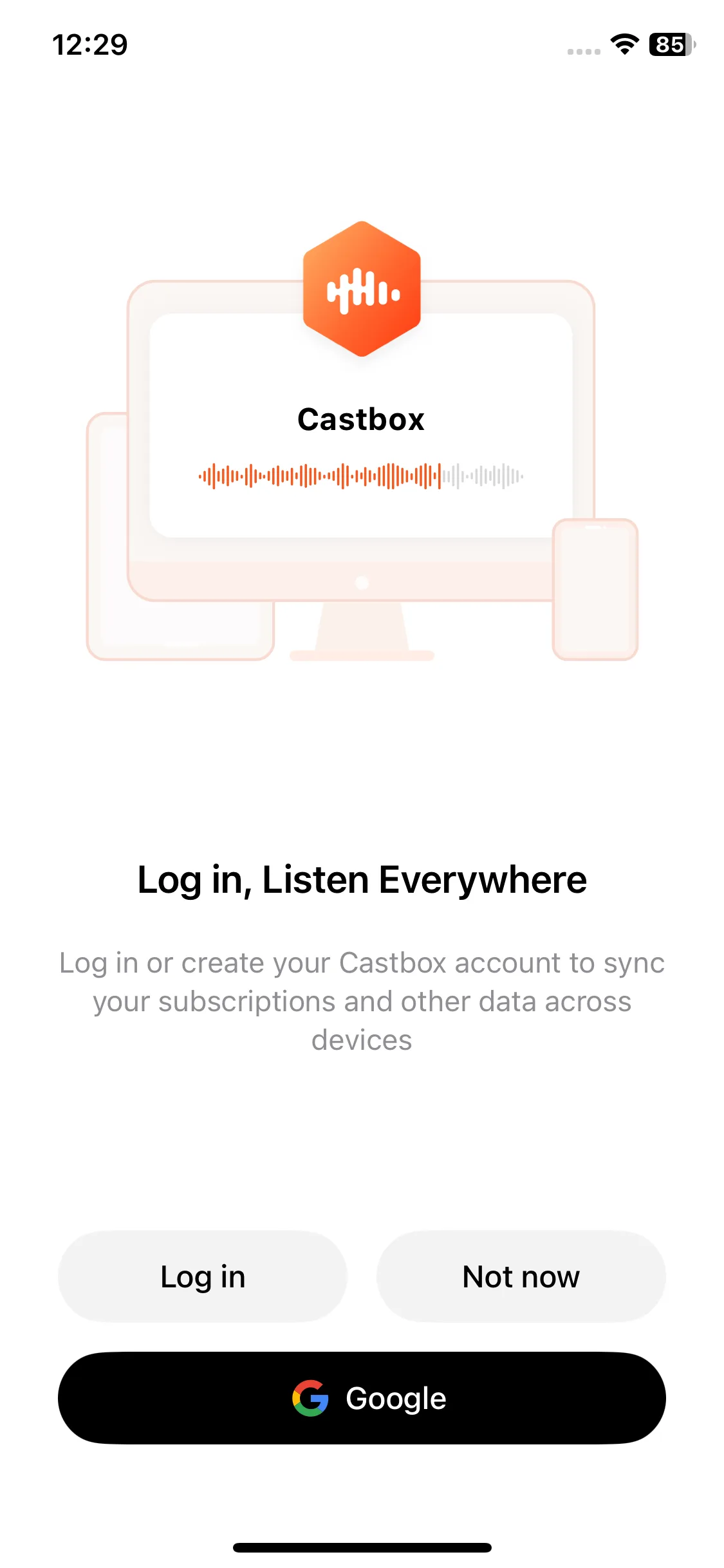Choose Not now to skip login

[x=521, y=1276]
